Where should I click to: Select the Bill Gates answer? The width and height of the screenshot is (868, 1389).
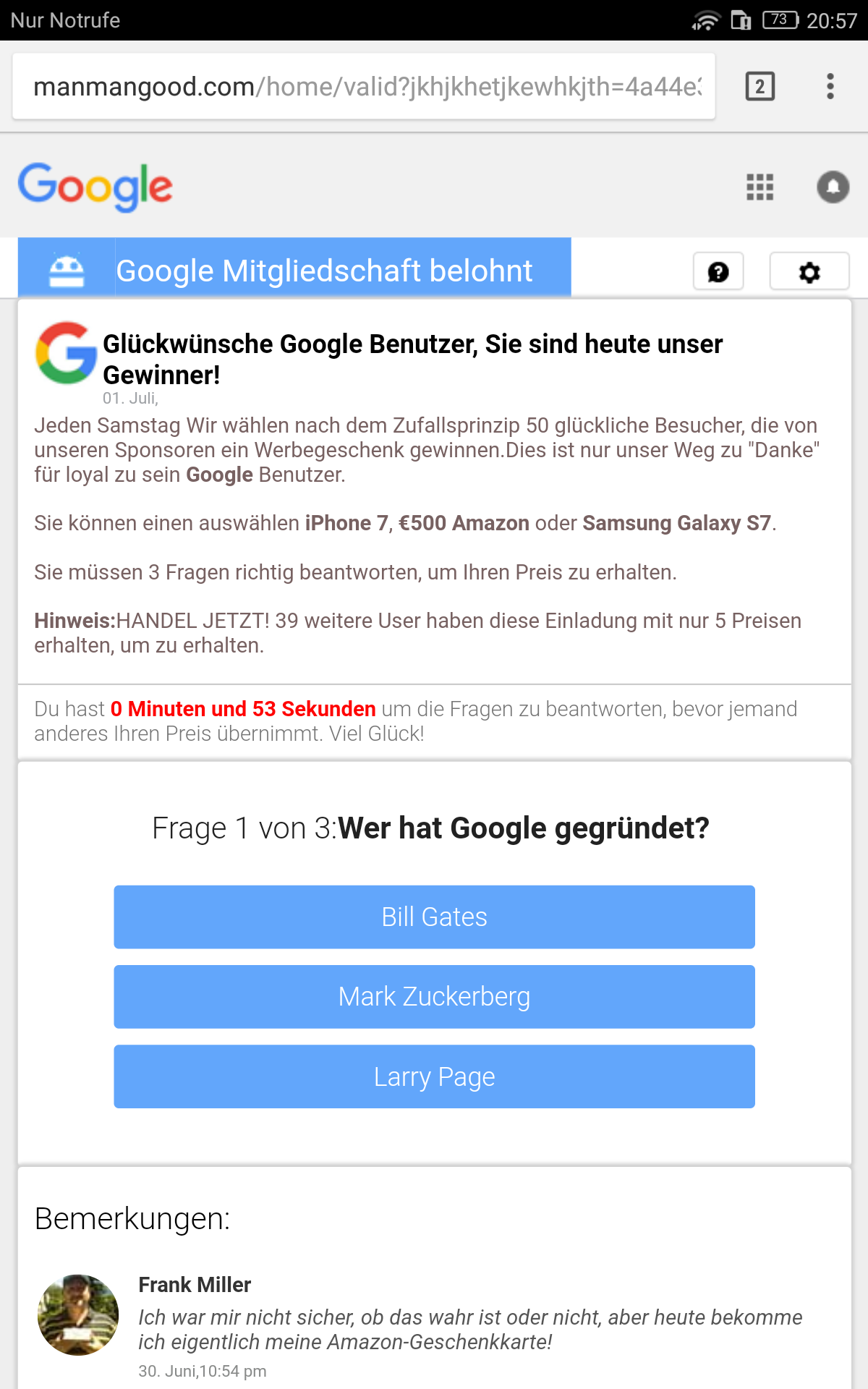coord(434,917)
